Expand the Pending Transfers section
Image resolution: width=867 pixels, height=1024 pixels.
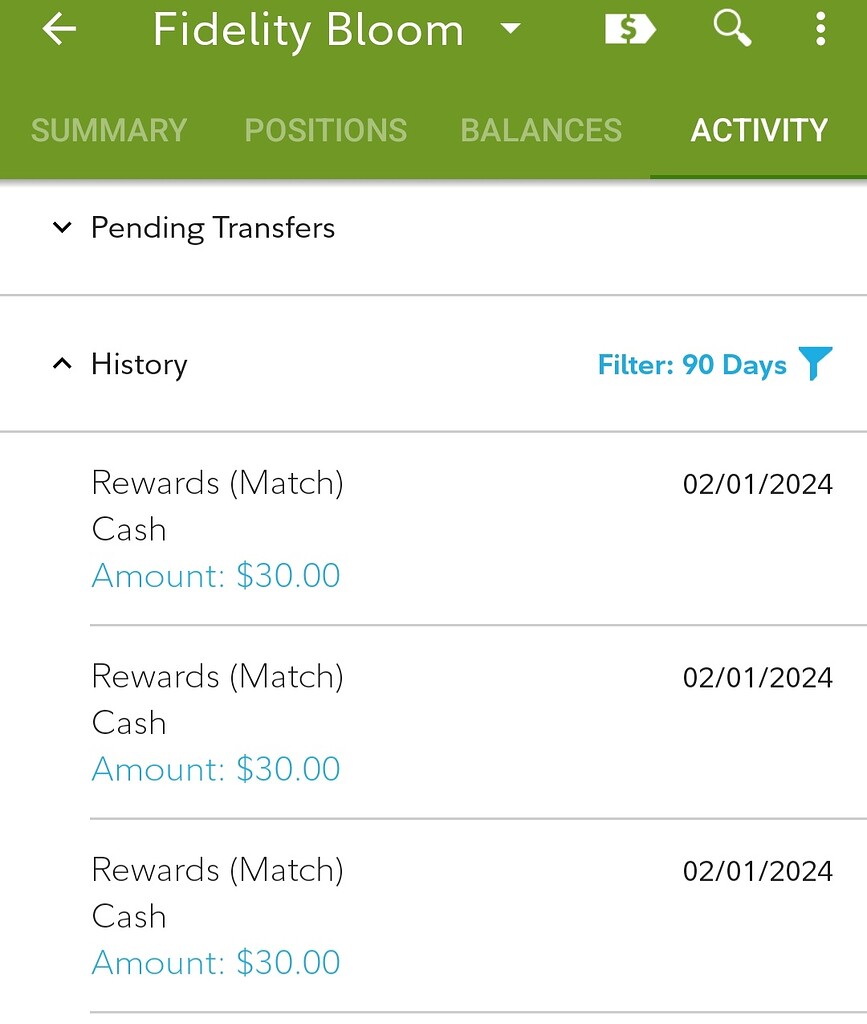(x=212, y=227)
